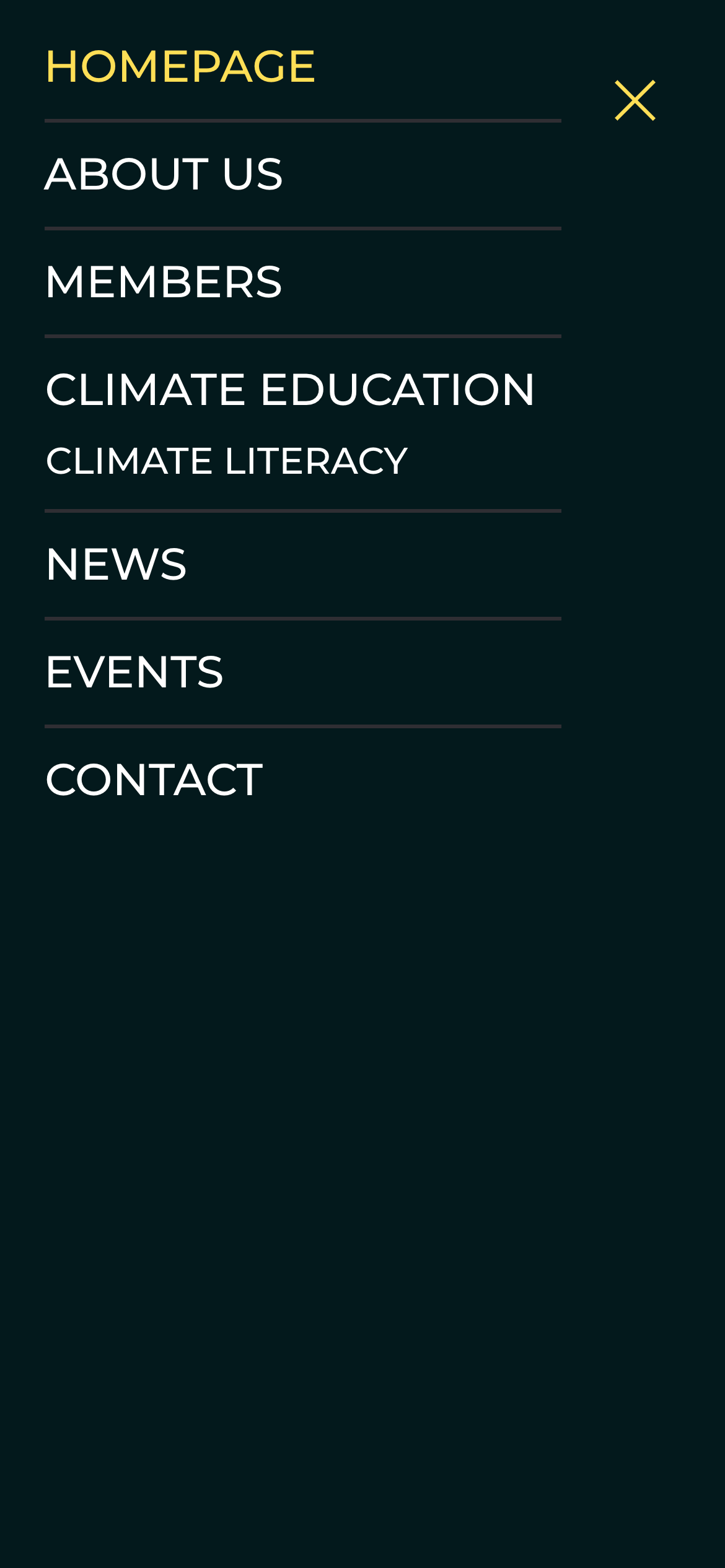725x1568 pixels.
Task: Open contact information page
Action: point(155,779)
